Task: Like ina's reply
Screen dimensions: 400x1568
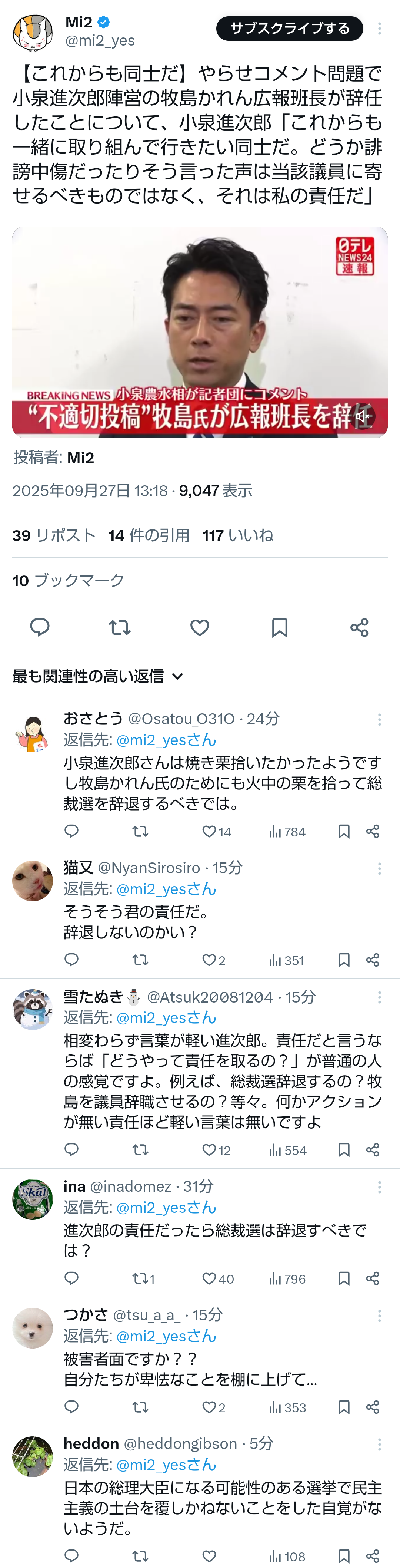Action: click(x=210, y=1278)
